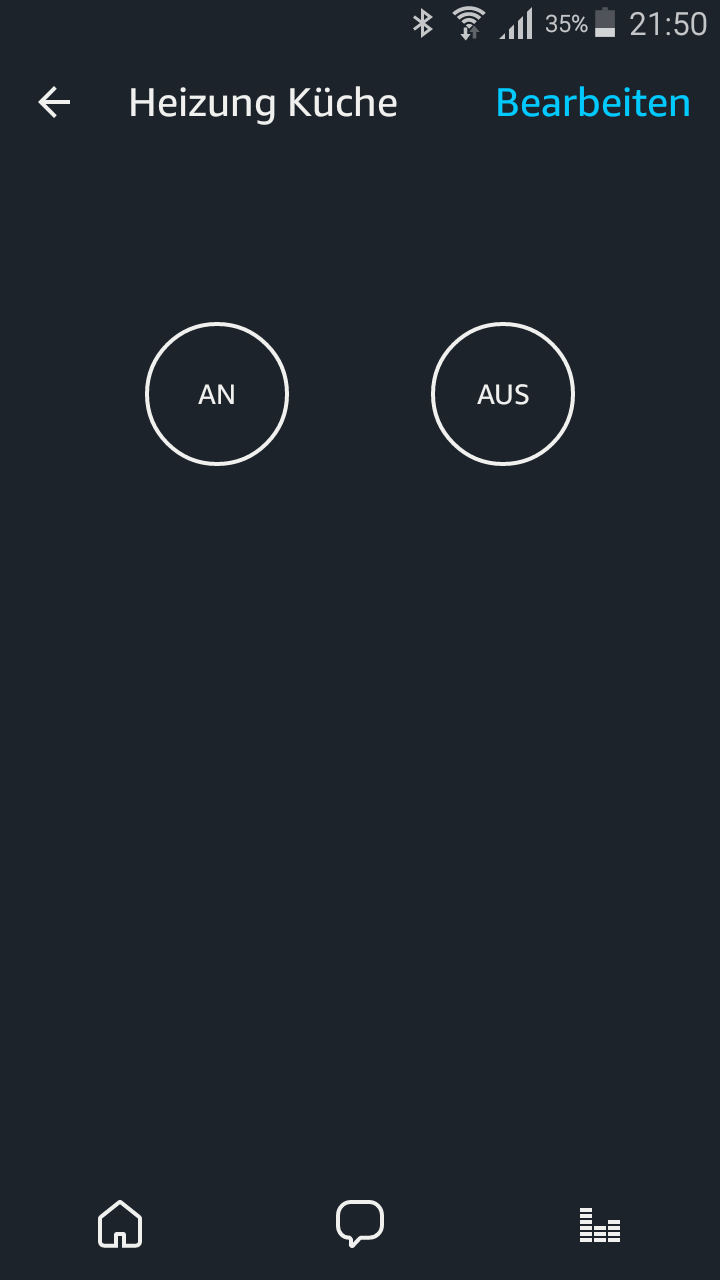
Task: Go back using the top arrow
Action: (x=54, y=102)
